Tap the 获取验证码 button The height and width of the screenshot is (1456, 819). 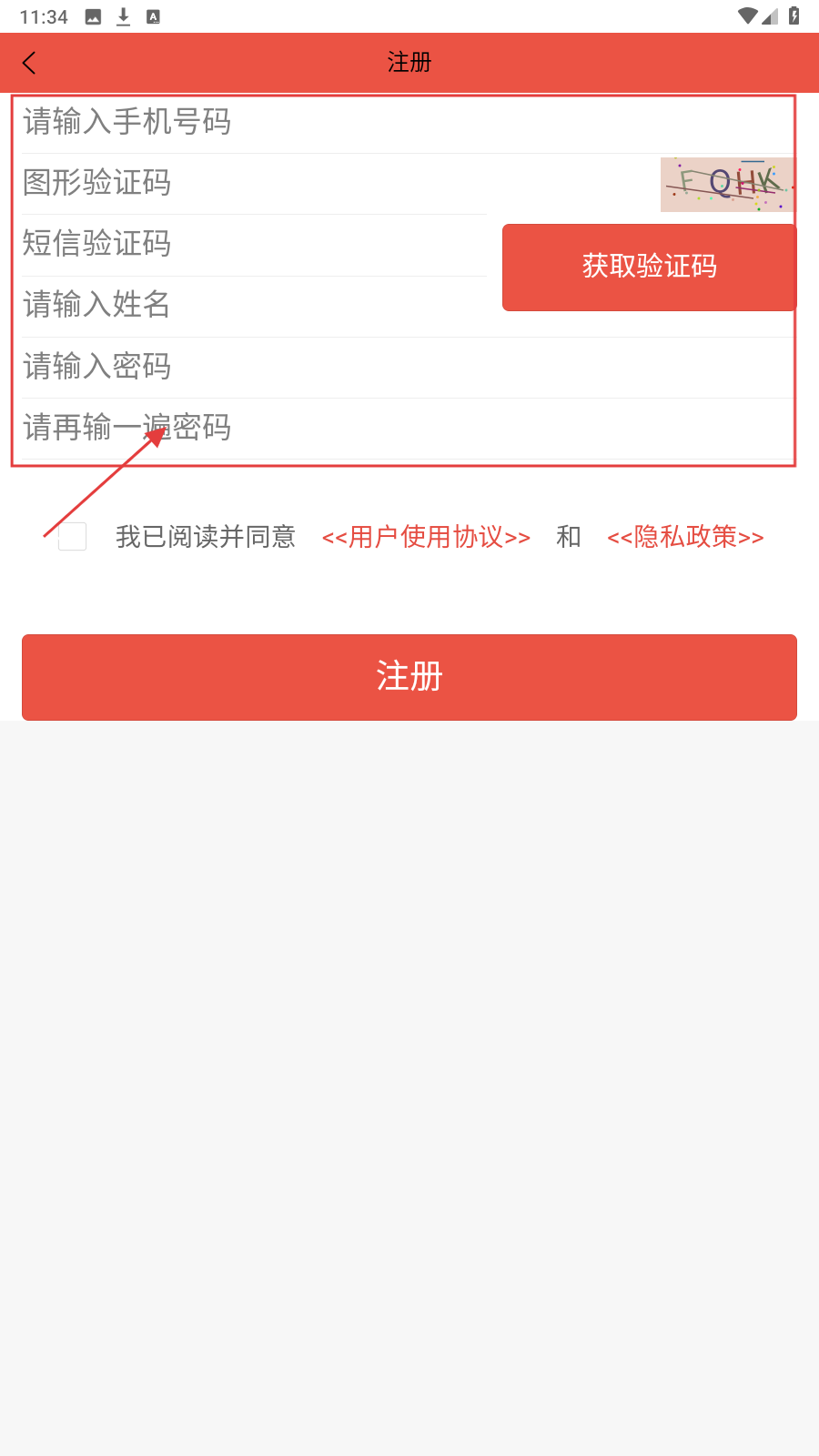649,267
